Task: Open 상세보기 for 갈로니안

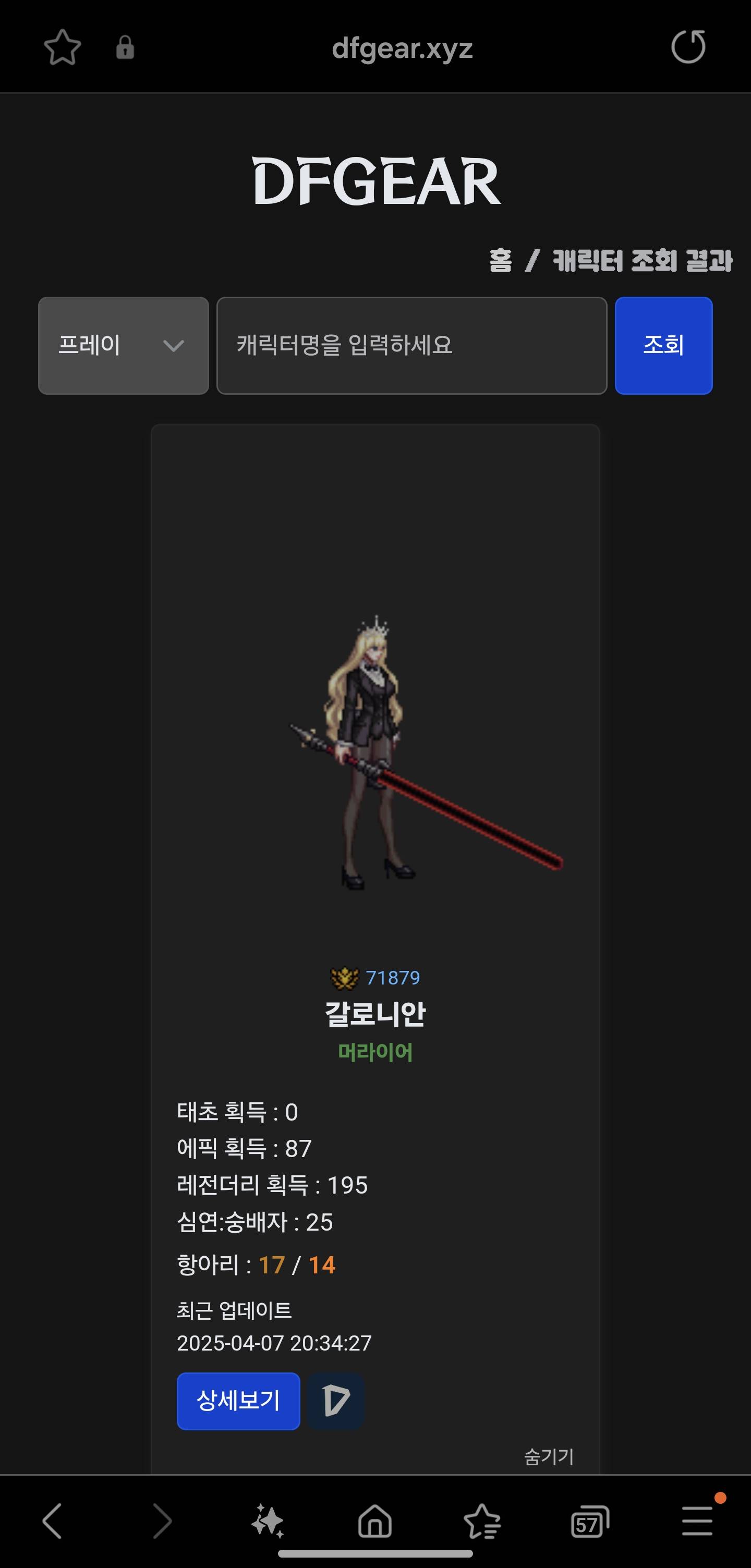Action: tap(238, 1401)
